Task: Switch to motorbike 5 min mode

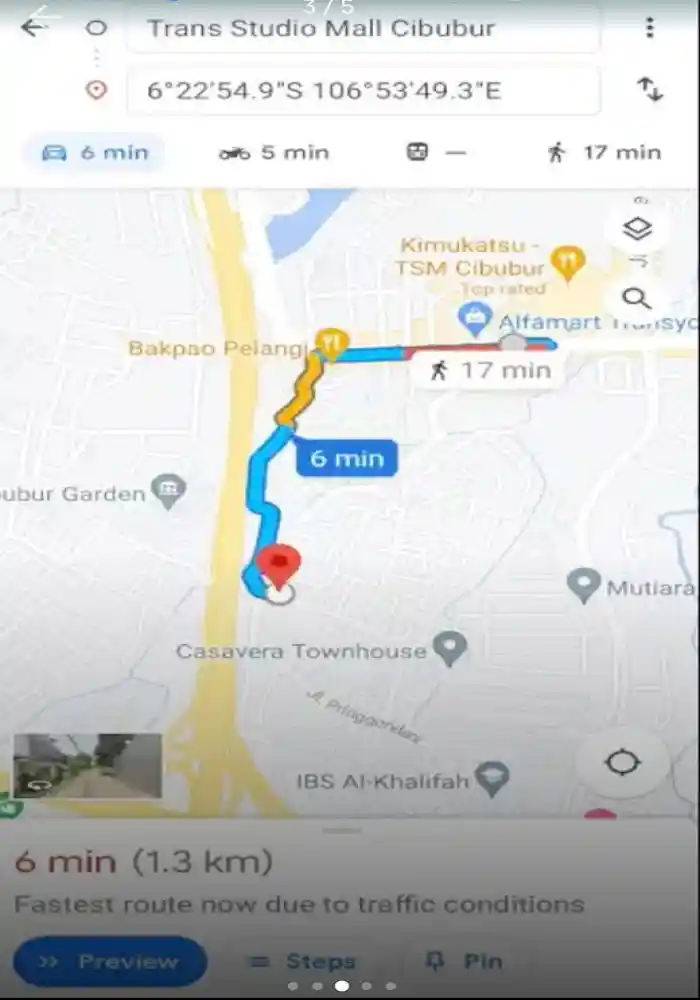Action: click(x=274, y=153)
